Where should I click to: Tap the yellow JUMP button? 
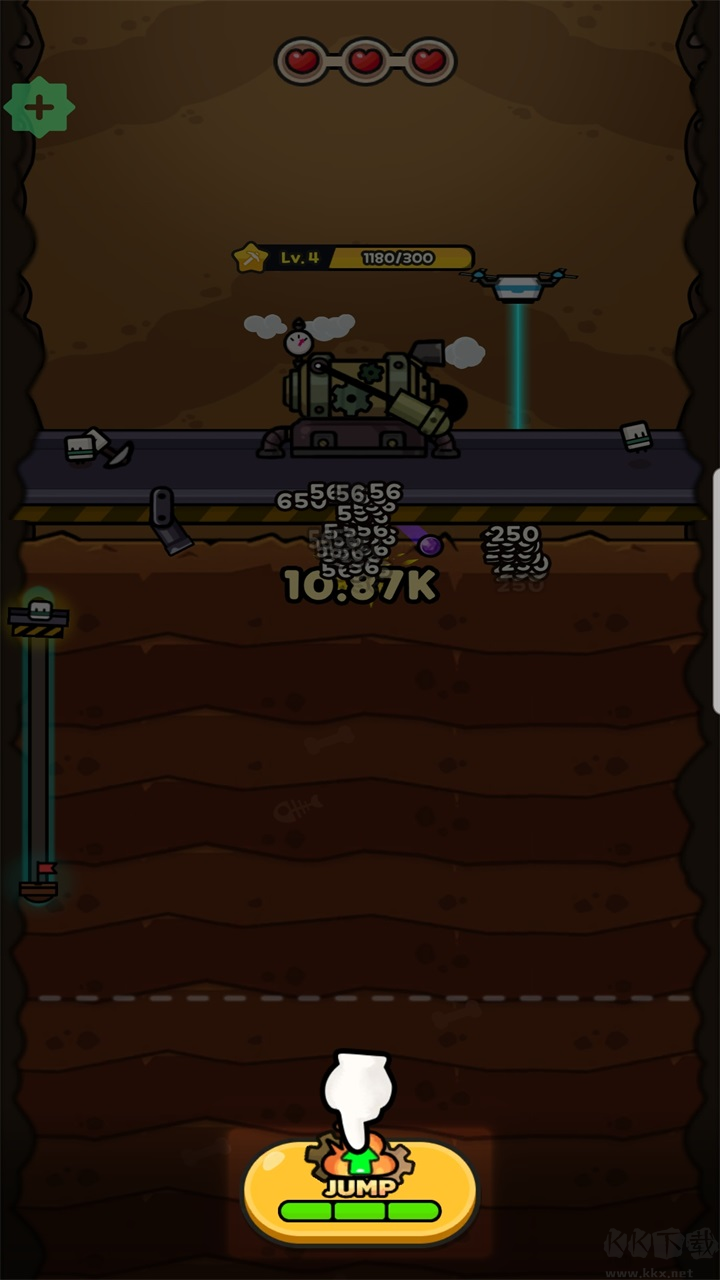click(x=360, y=1192)
